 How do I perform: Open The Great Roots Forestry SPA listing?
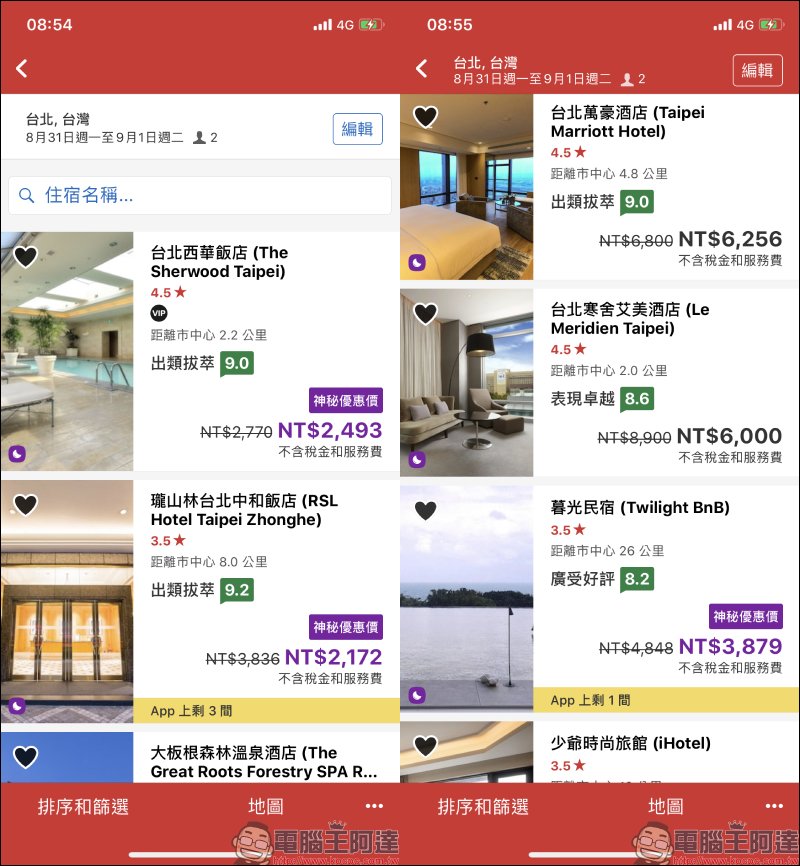pyautogui.click(x=265, y=761)
